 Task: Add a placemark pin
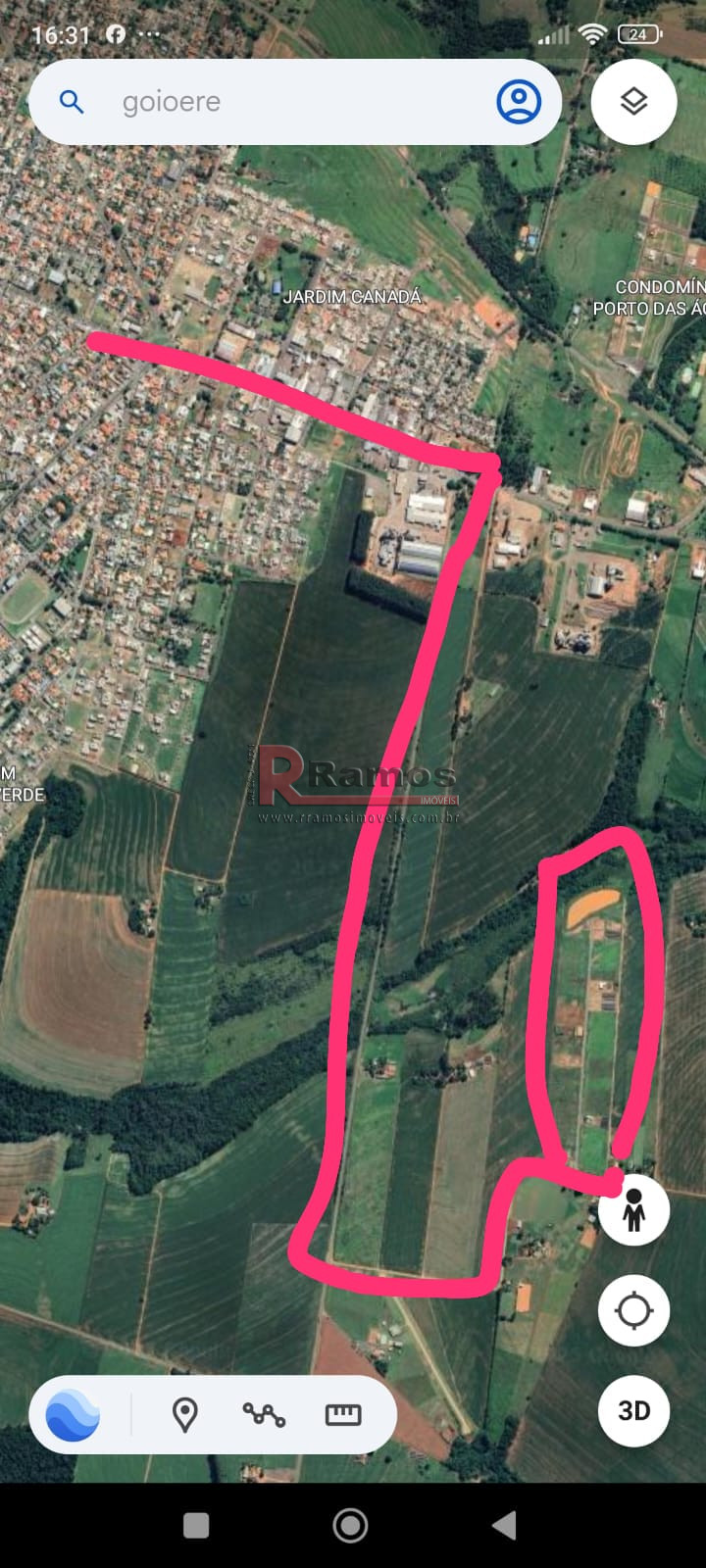coord(184,1415)
